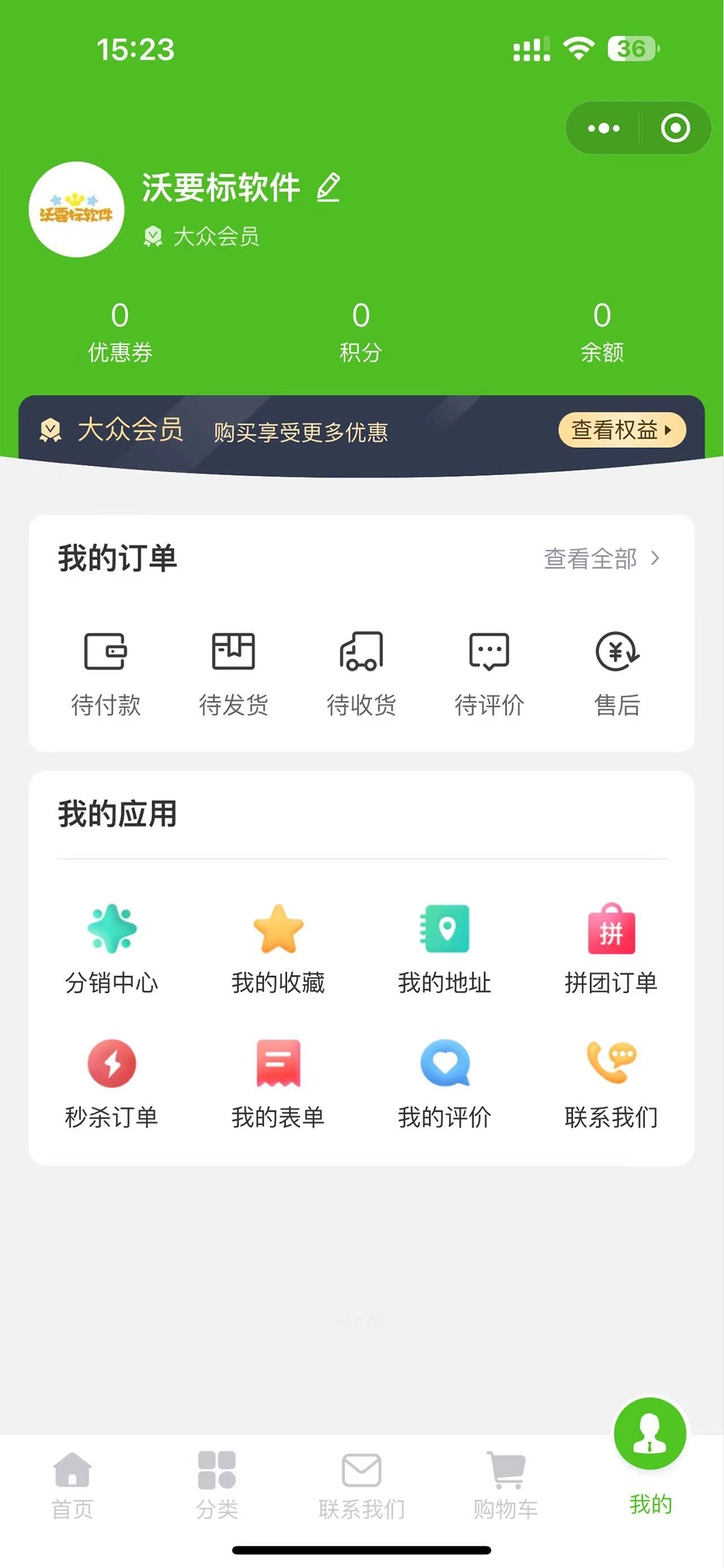Open 查看全部 to see all orders
The image size is (724, 1568).
click(x=601, y=558)
